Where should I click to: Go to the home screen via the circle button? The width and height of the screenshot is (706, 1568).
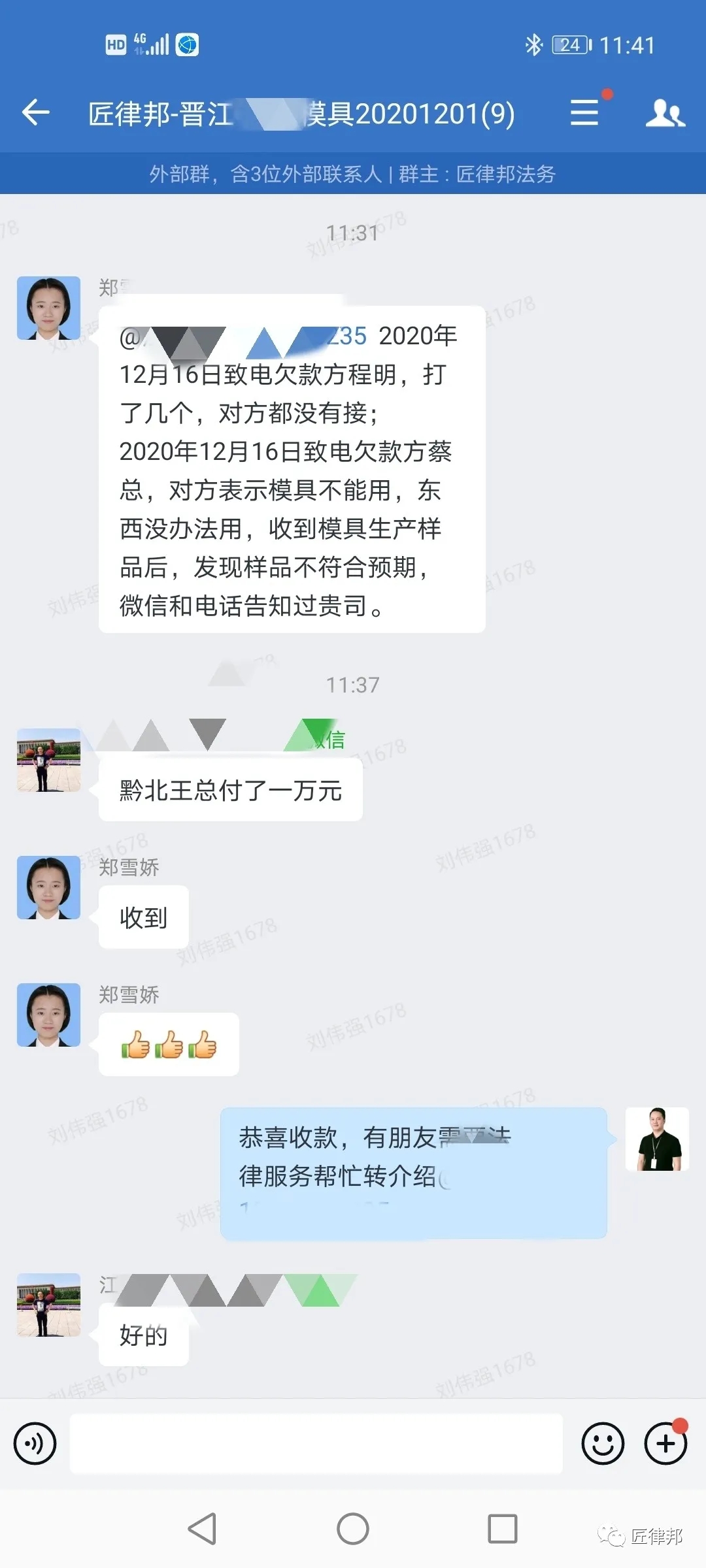[x=353, y=1529]
